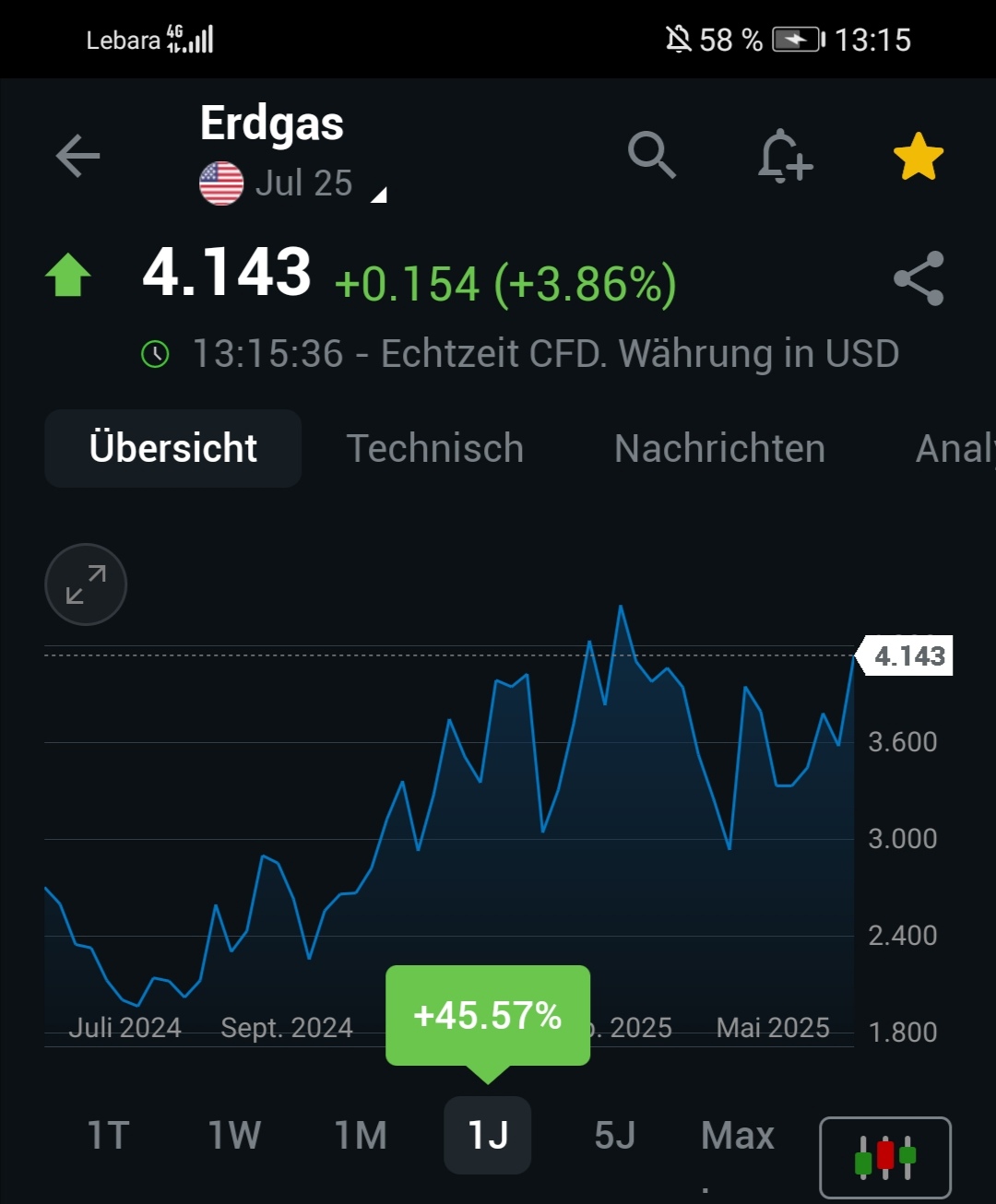The image size is (996, 1204).
Task: Open the Jul 25 contract dropdown
Action: 304,183
